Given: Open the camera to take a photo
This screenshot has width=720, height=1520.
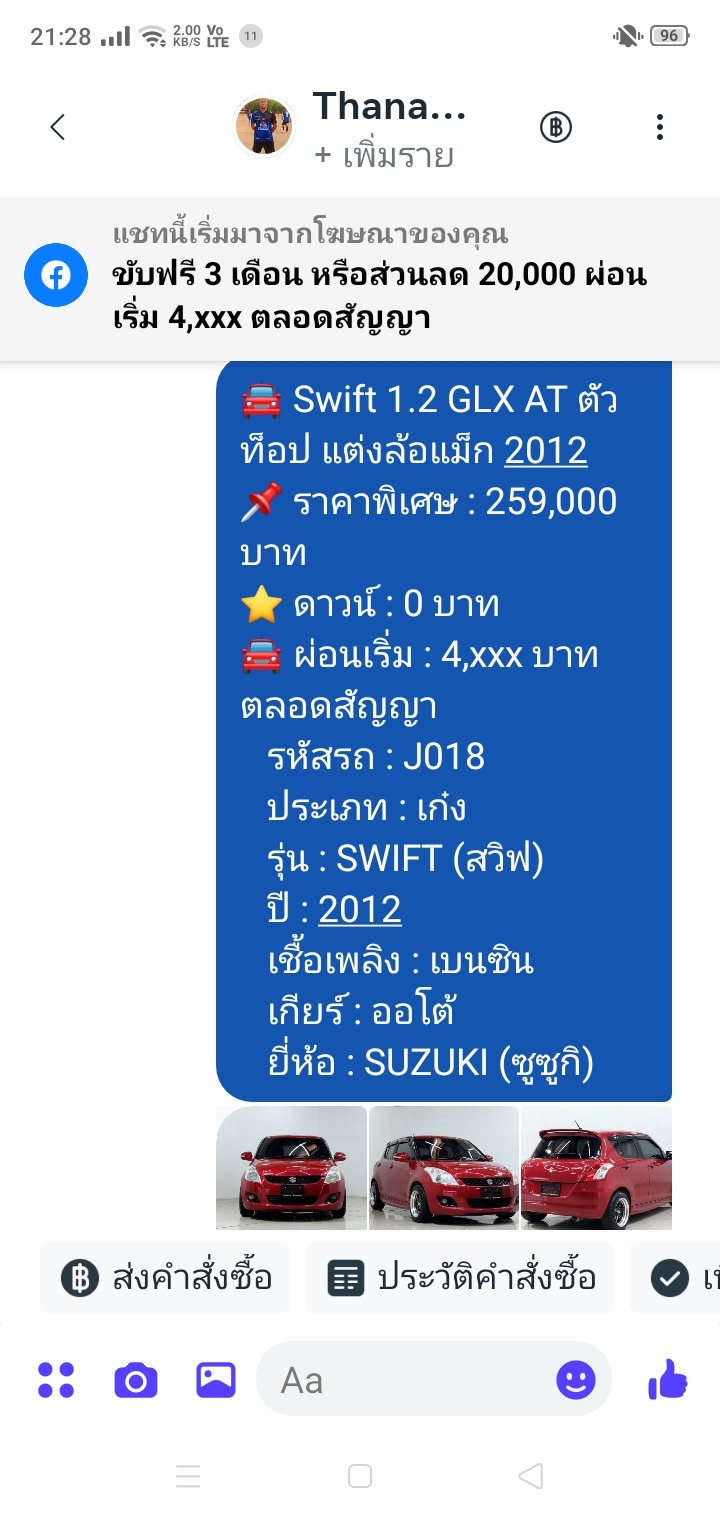Looking at the screenshot, I should pos(136,1380).
